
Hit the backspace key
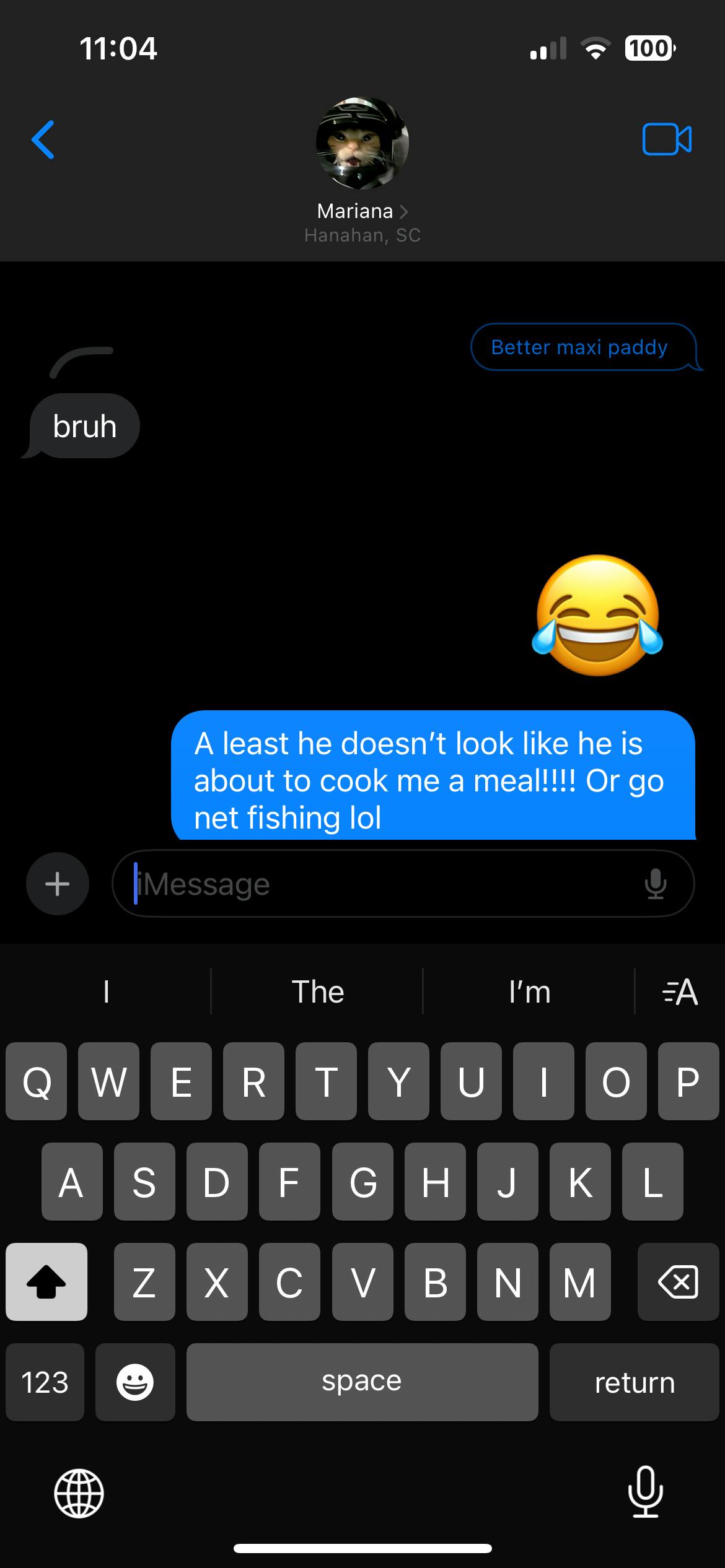click(678, 1282)
